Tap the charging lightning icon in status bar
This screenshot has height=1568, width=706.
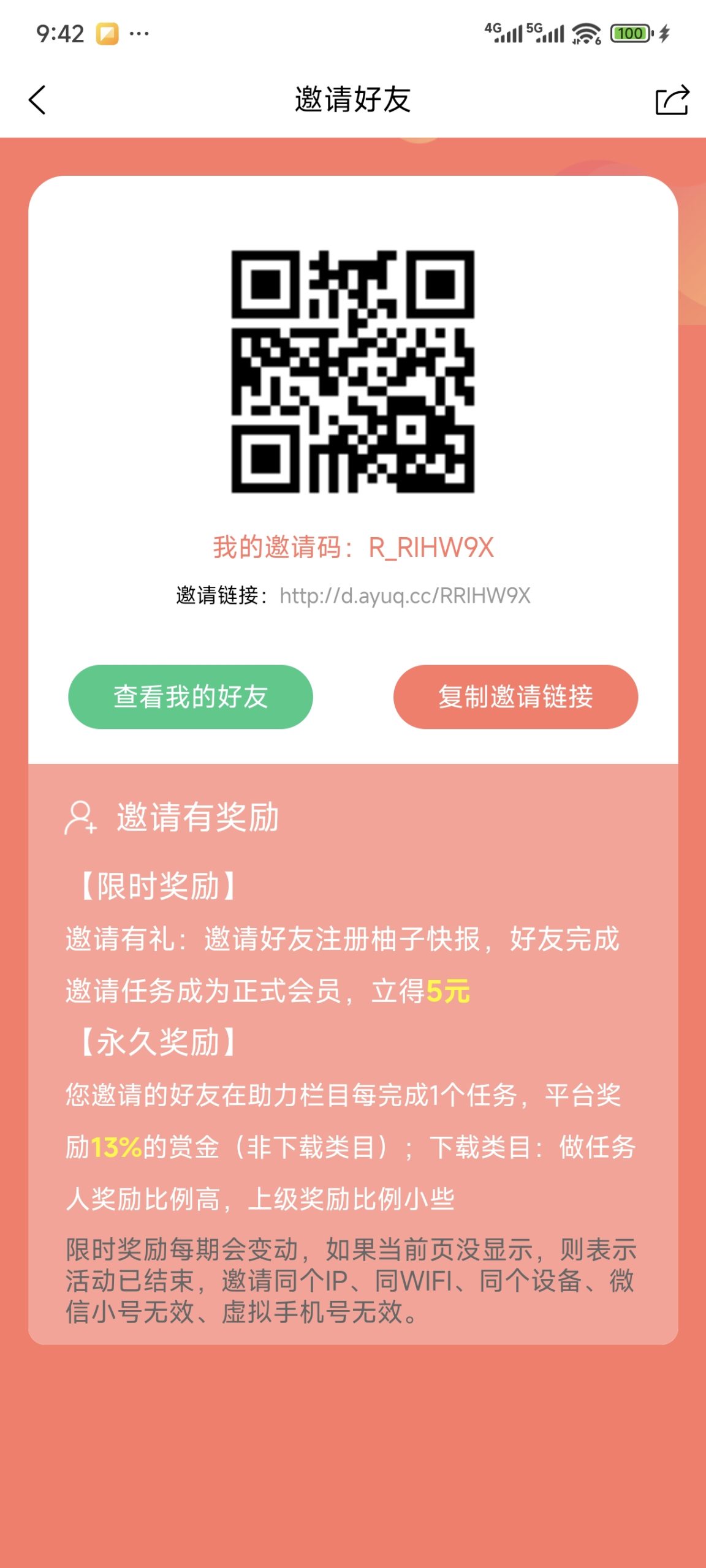click(x=666, y=34)
